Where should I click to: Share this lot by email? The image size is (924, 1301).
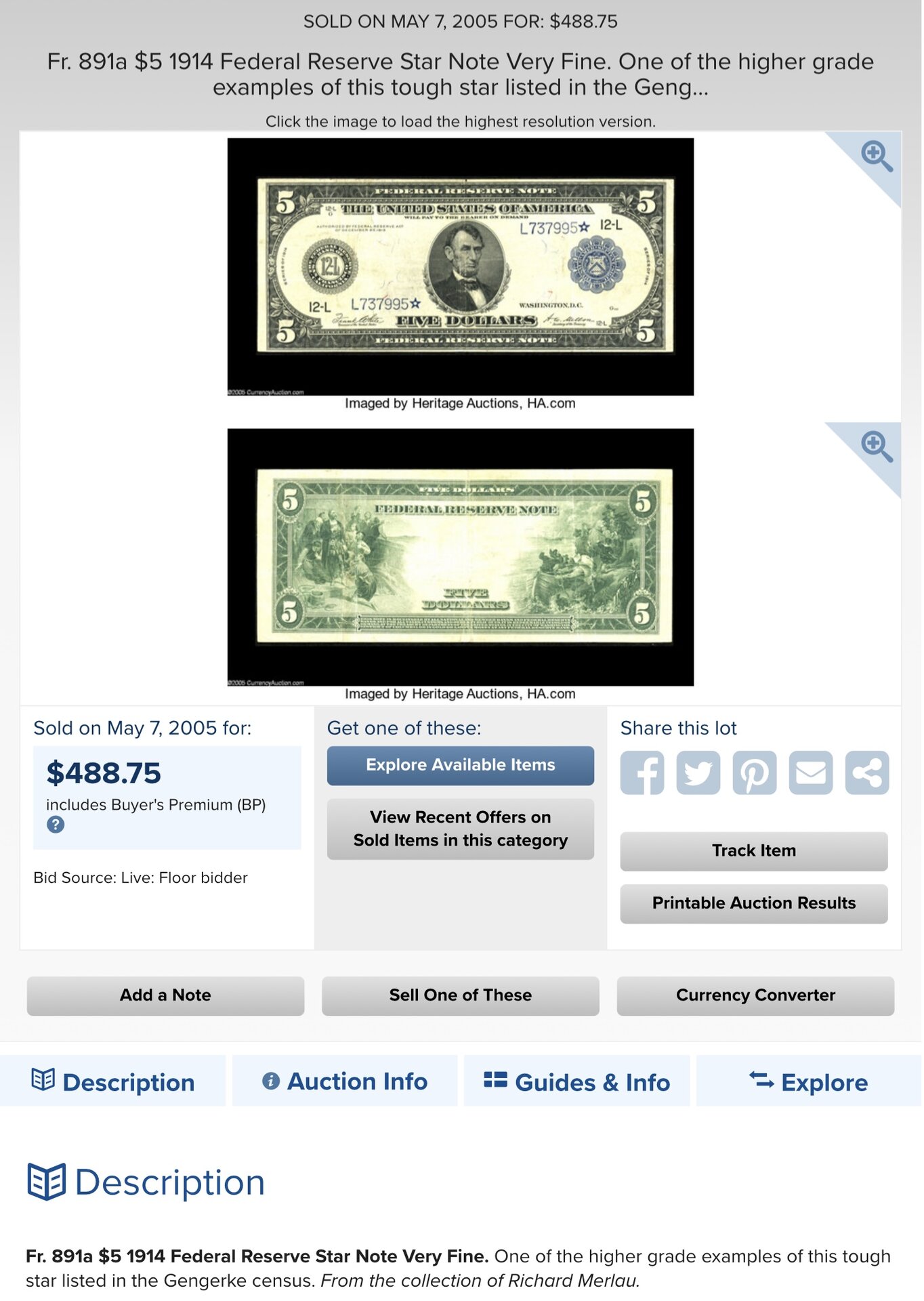[x=810, y=772]
